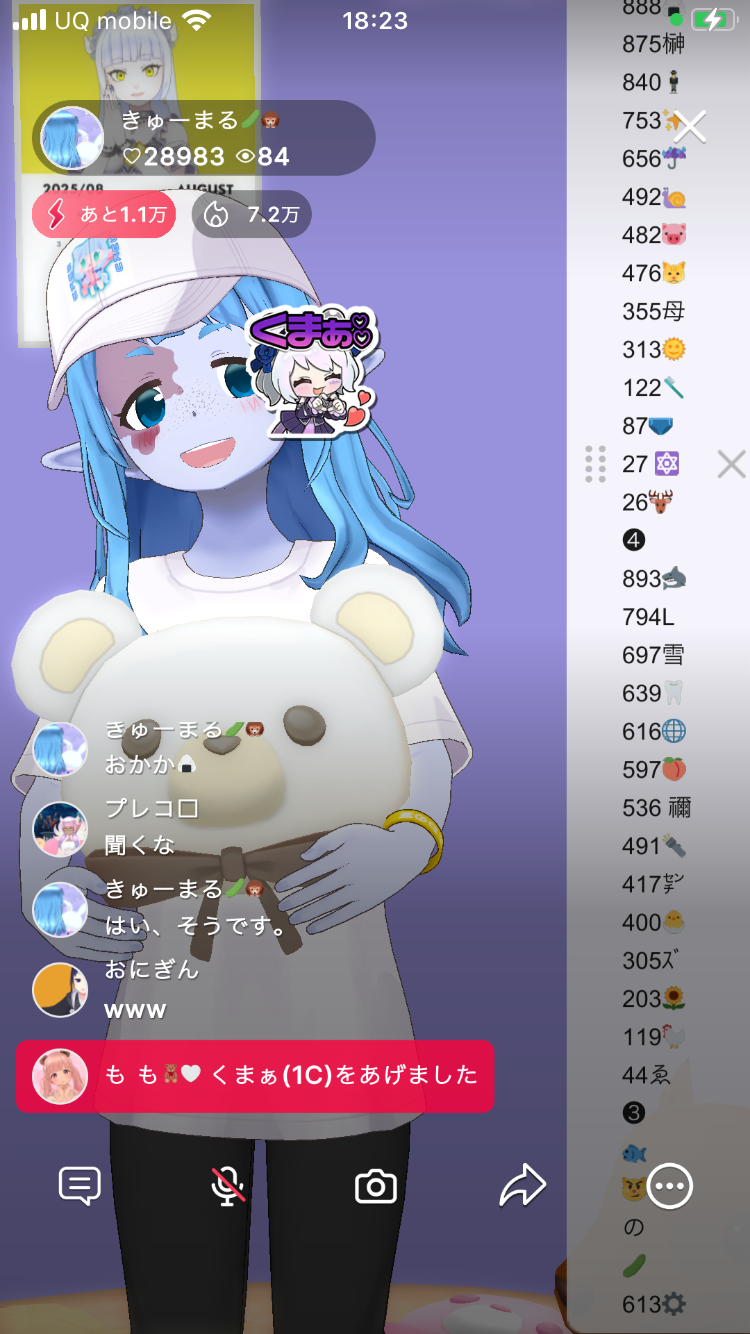Open プレコロ's profile from the comment
Viewport: 750px width, 1334px height.
click(60, 828)
